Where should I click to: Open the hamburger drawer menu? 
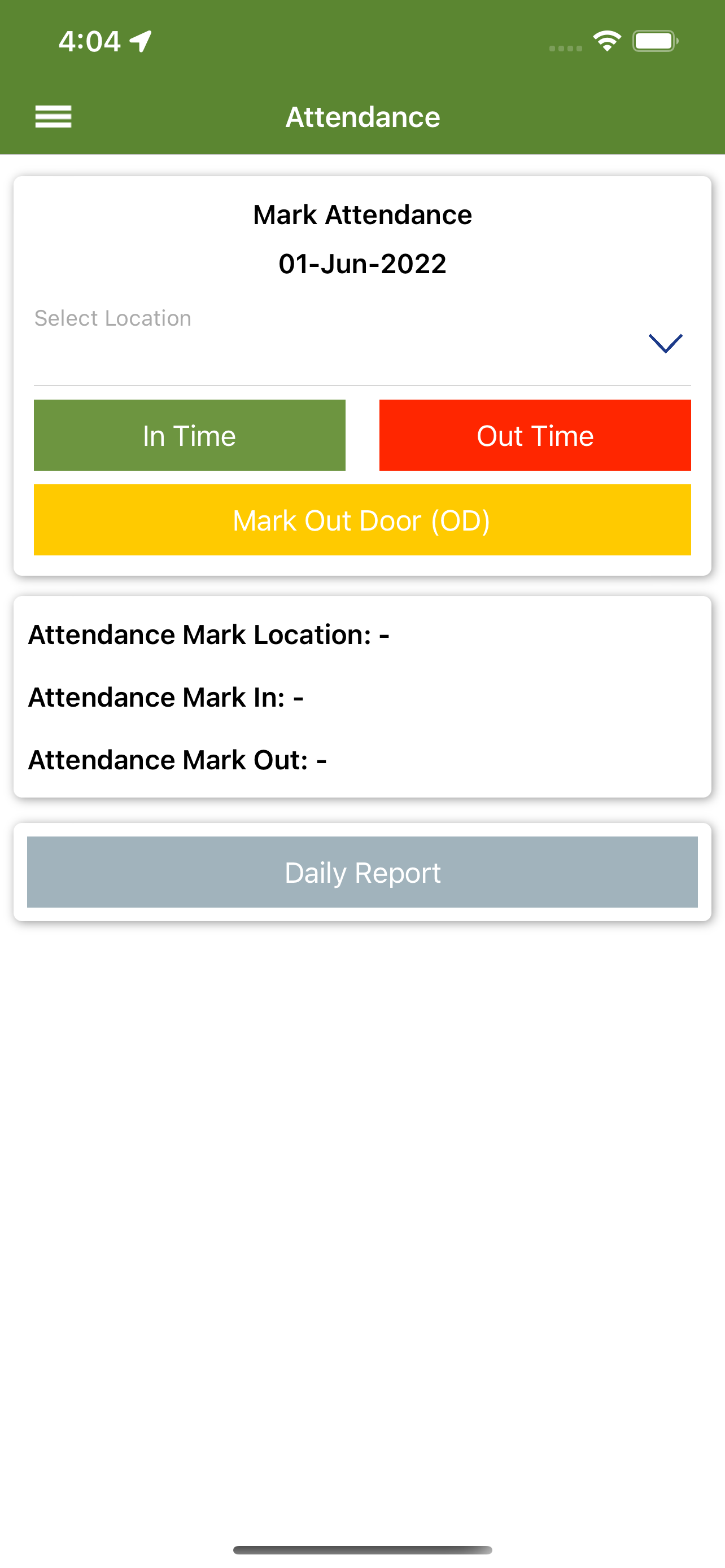[x=54, y=116]
